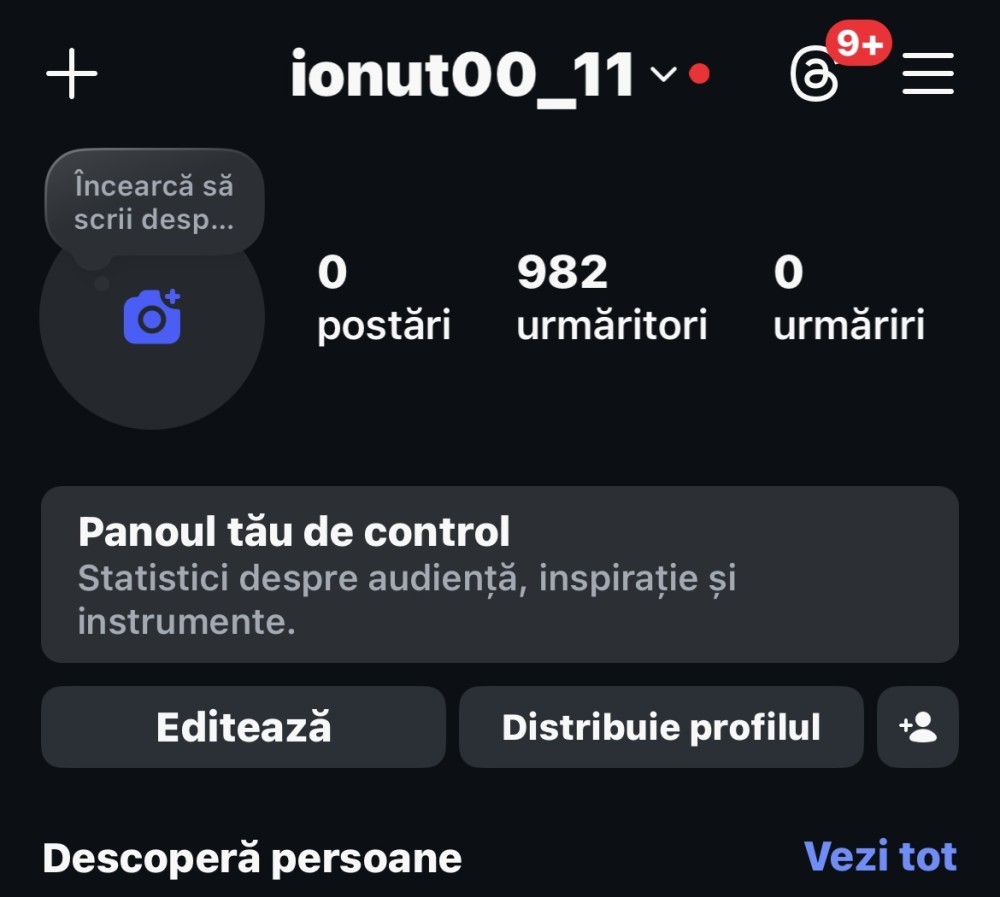Add a profile photo using the camera icon
This screenshot has height=897, width=1000.
[152, 318]
